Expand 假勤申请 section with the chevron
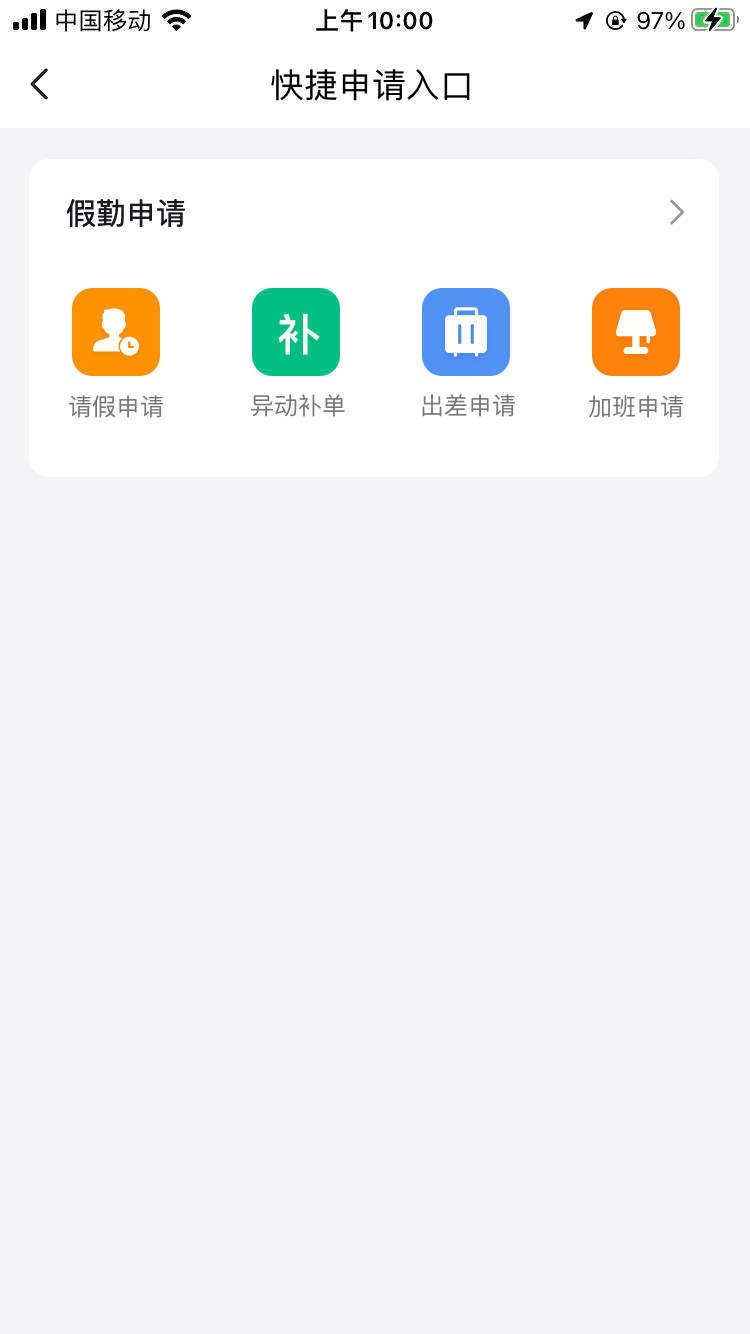750x1334 pixels. (x=677, y=213)
